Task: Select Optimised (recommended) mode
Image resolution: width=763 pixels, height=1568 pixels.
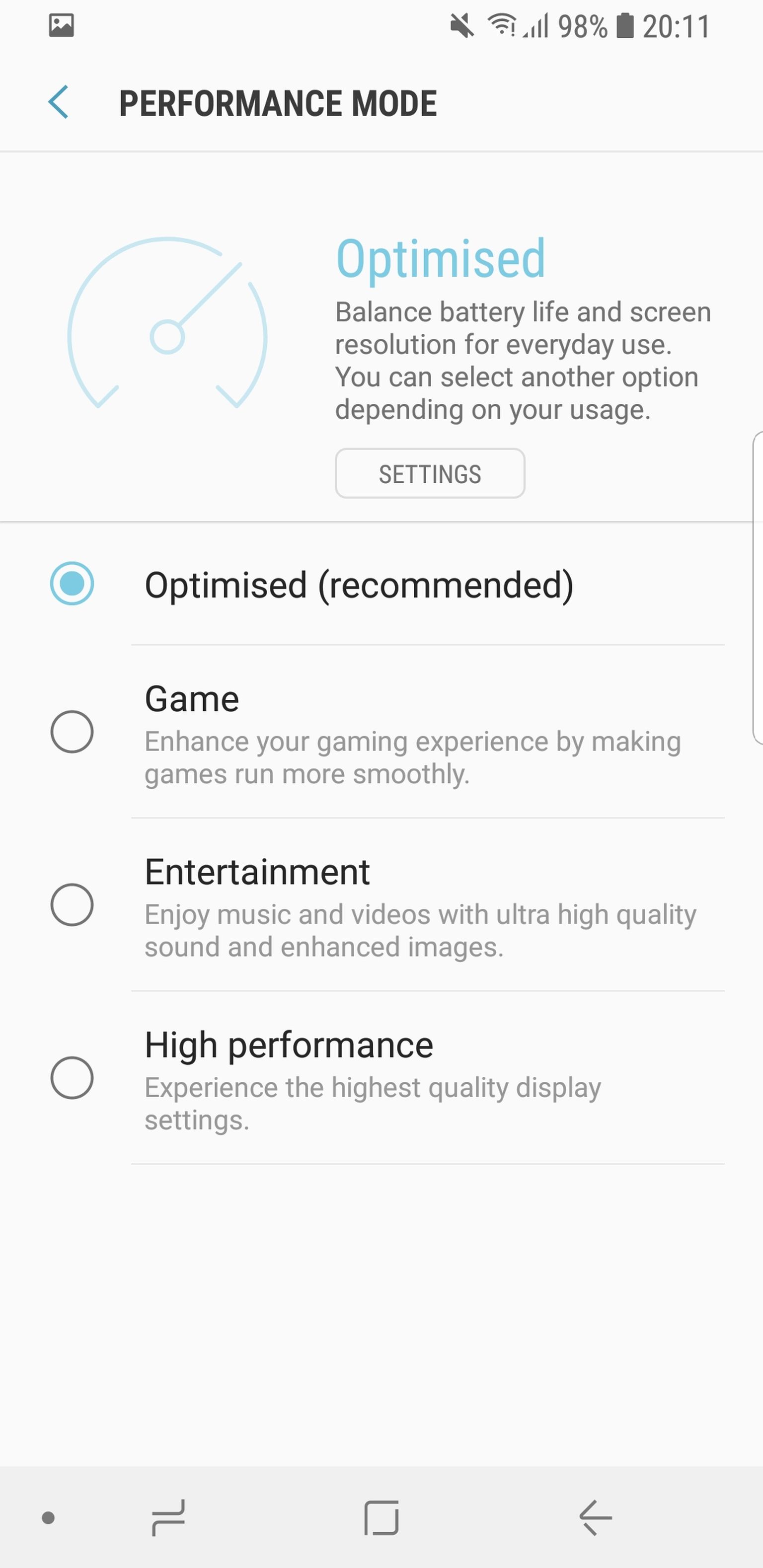Action: click(x=72, y=584)
